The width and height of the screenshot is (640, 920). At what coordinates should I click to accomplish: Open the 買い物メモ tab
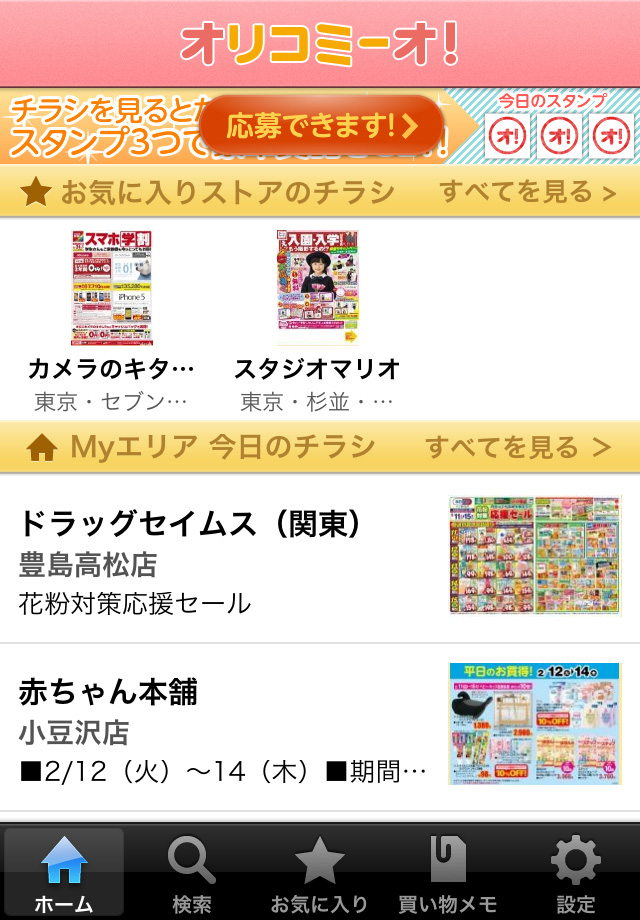pyautogui.click(x=447, y=874)
